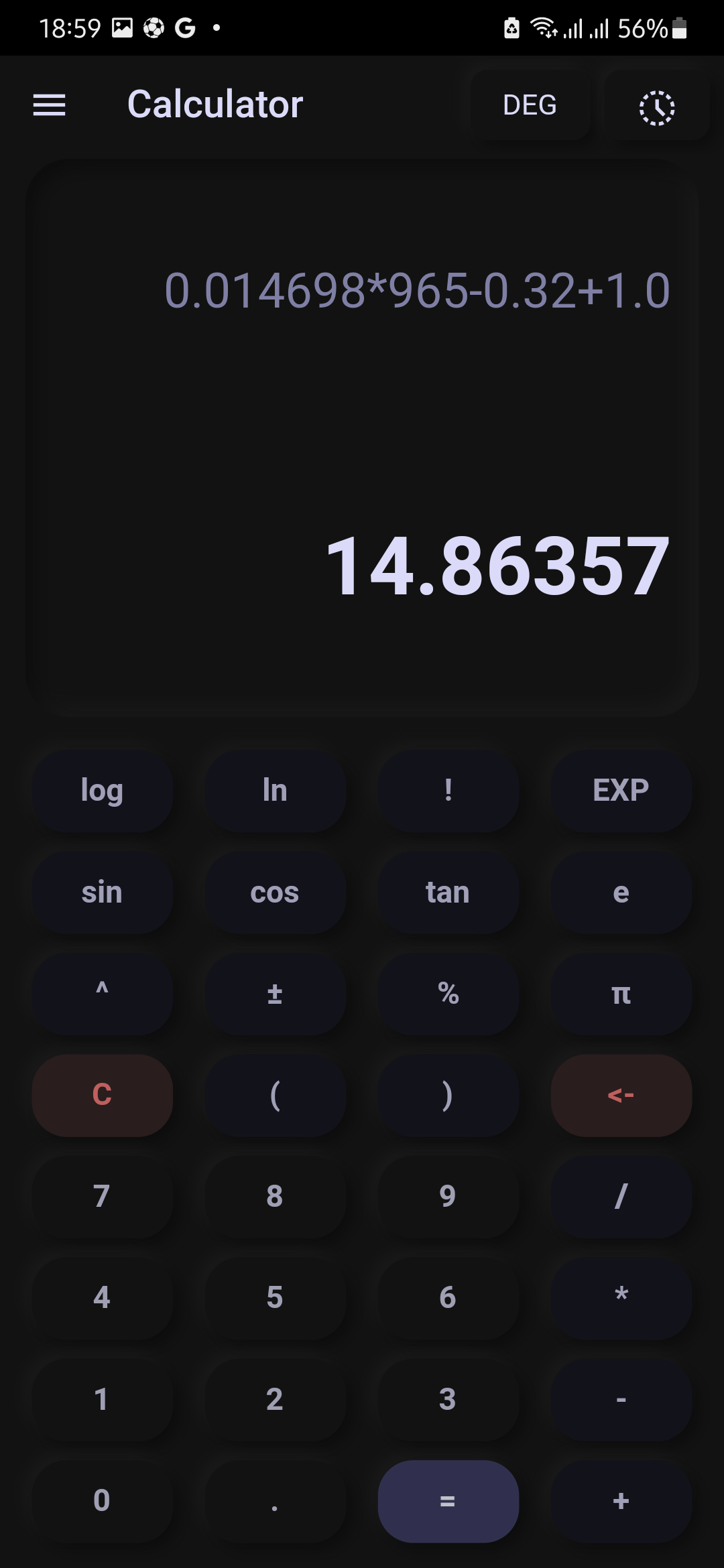Viewport: 724px width, 1568px height.
Task: Enter digit 7
Action: 102,1197
